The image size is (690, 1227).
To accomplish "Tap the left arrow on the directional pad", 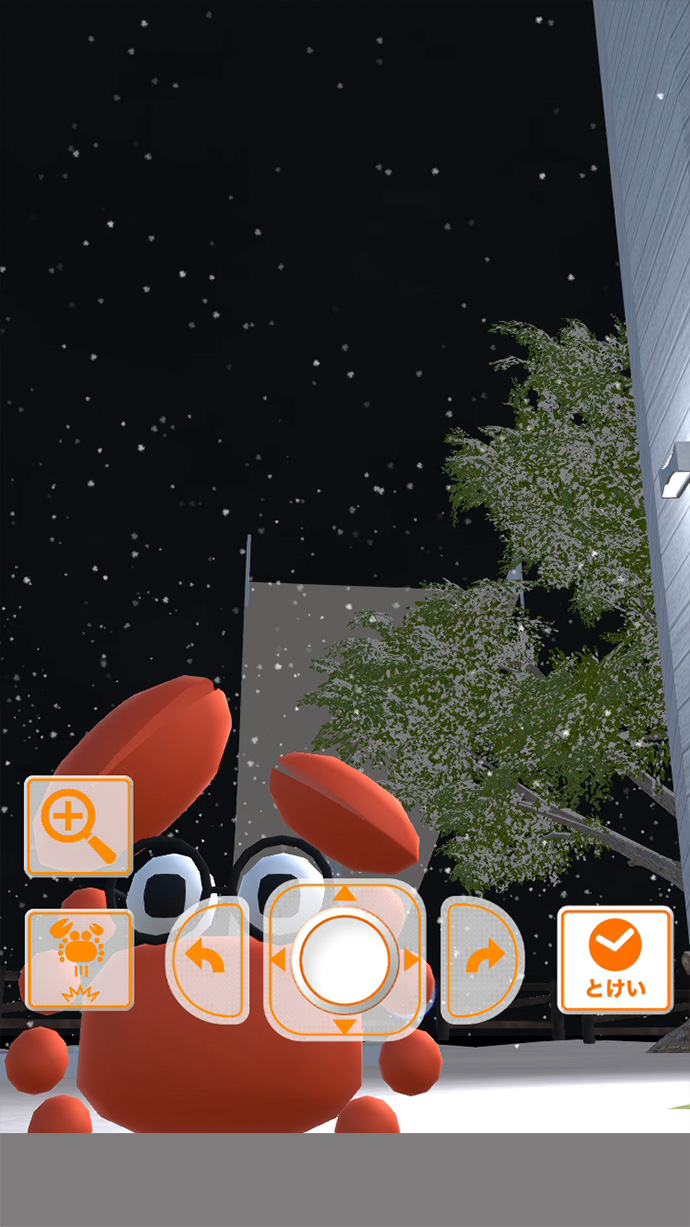I will [277, 961].
